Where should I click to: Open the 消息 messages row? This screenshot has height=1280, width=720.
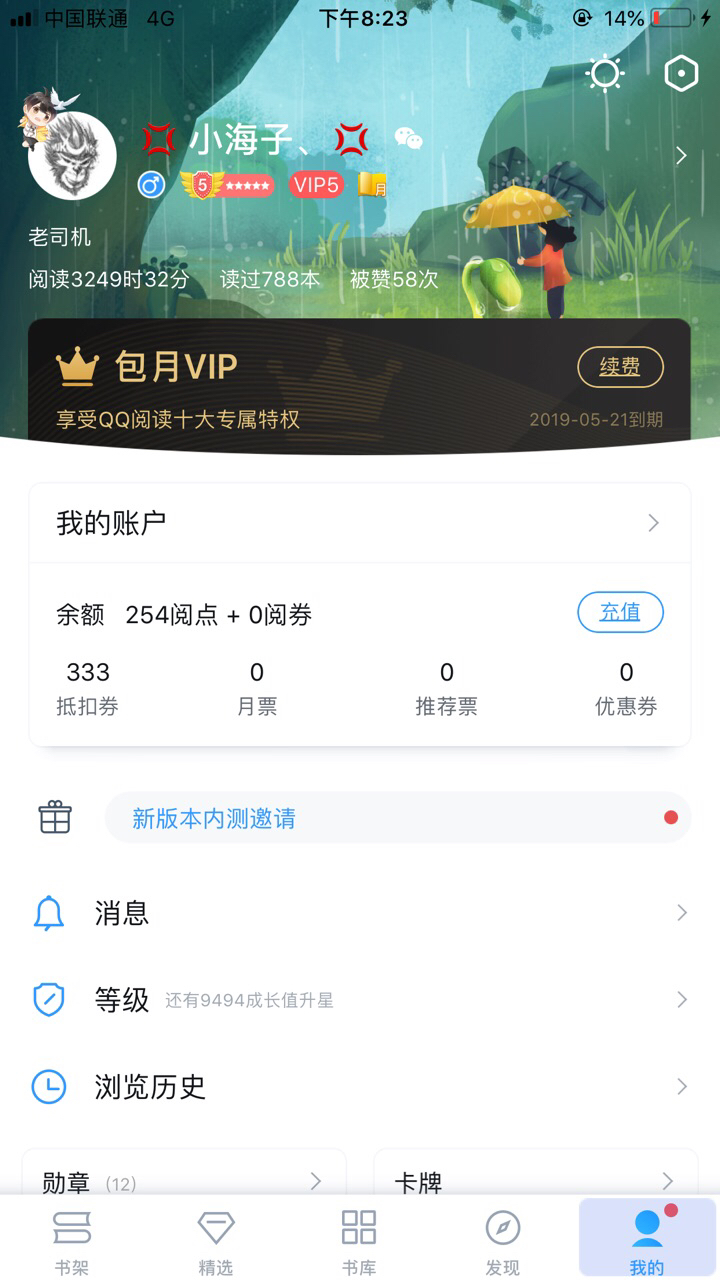pos(360,913)
